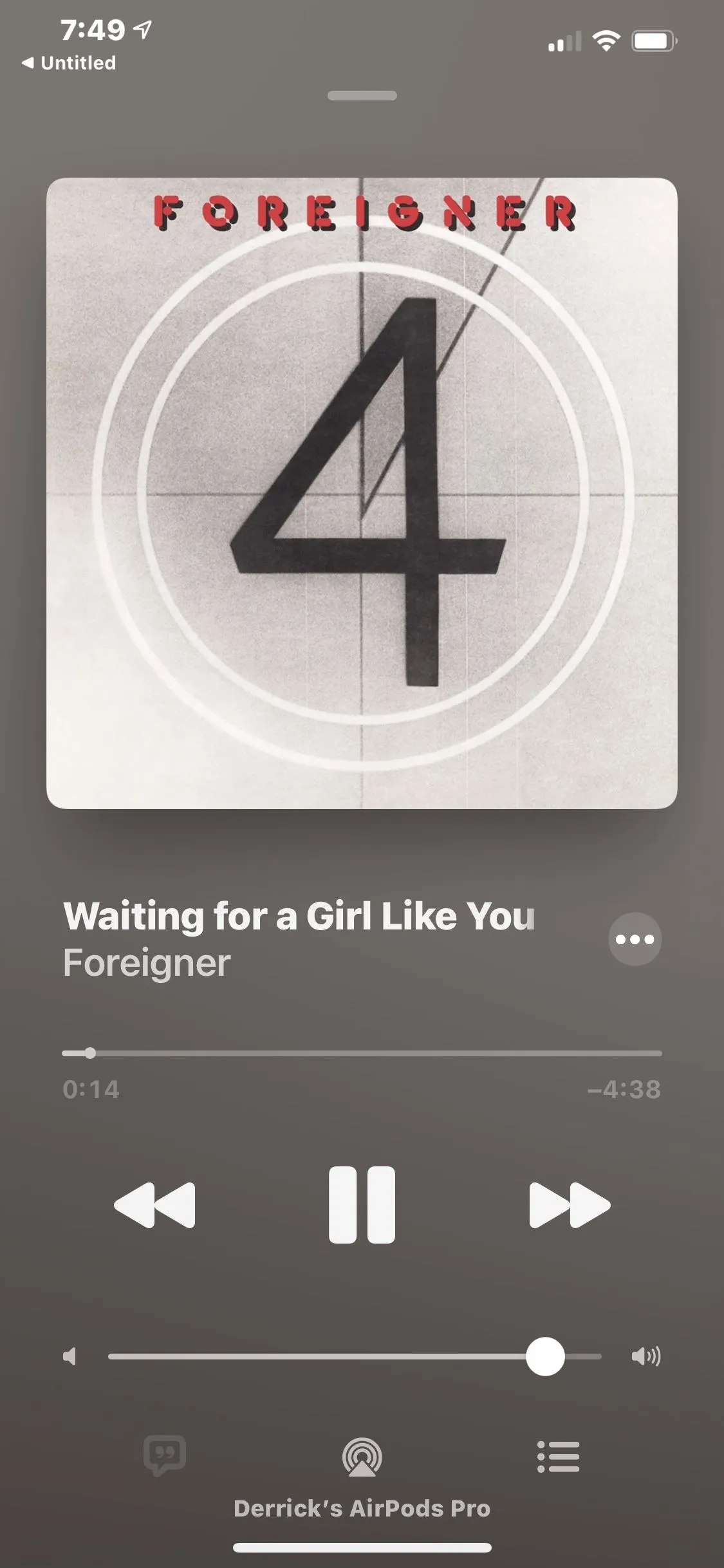Image resolution: width=724 pixels, height=1568 pixels.
Task: Skip to the next track
Action: click(569, 1205)
